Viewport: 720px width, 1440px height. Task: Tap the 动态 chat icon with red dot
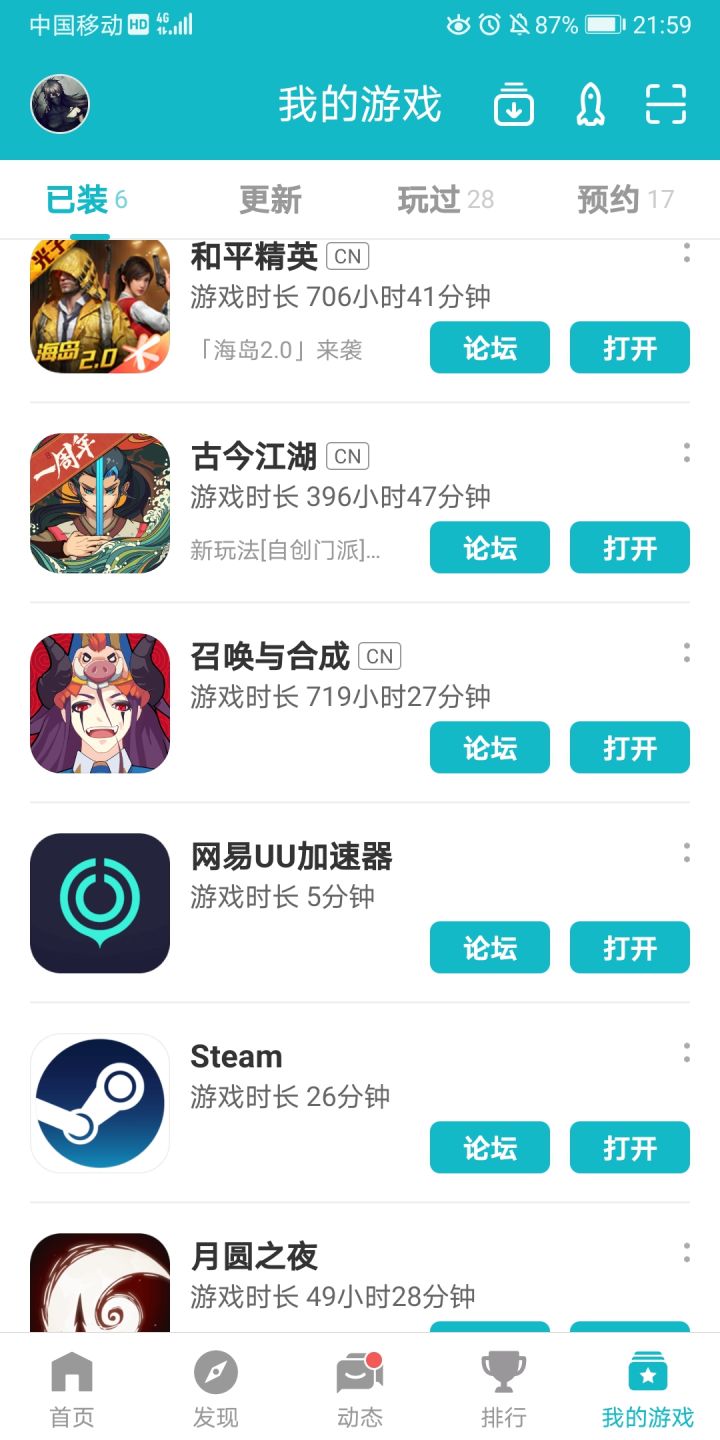tap(360, 1384)
